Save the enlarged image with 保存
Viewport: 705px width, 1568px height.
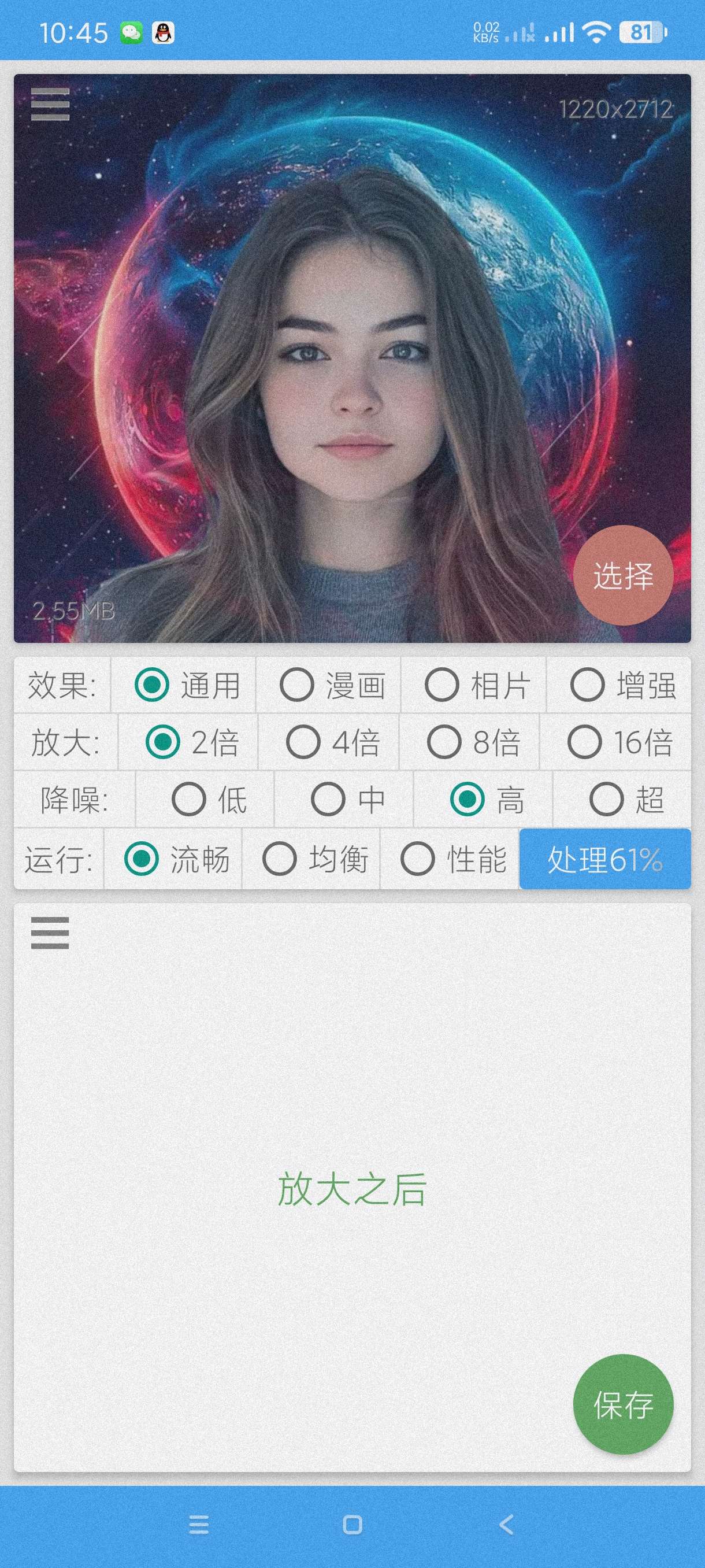pos(623,1404)
